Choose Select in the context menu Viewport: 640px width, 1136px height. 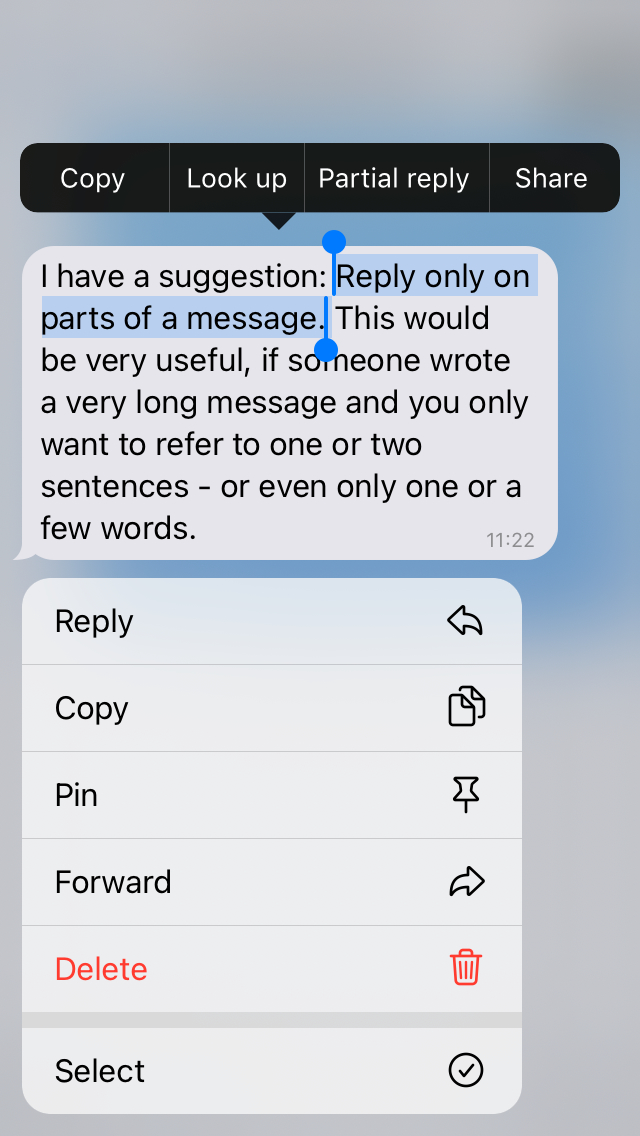[x=271, y=1071]
